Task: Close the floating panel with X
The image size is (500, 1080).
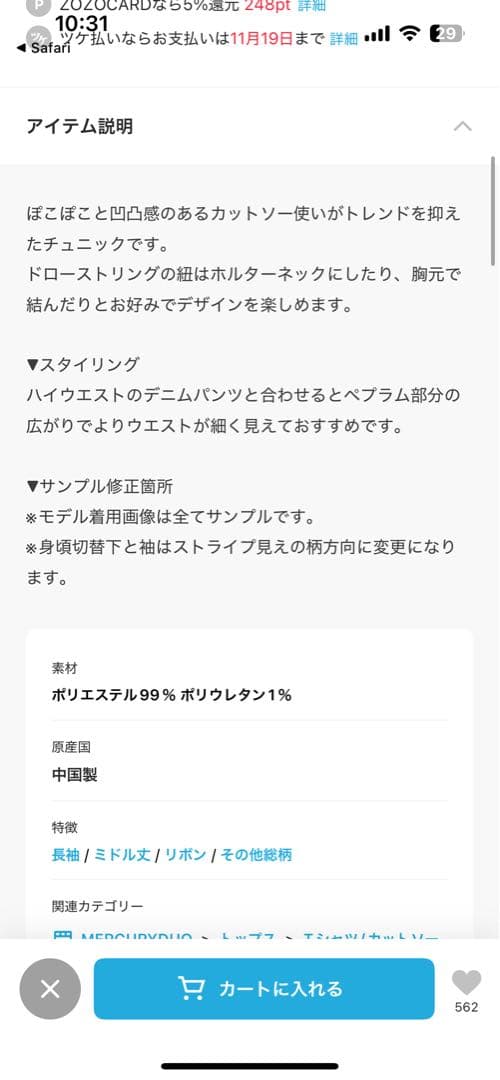Action: point(50,989)
